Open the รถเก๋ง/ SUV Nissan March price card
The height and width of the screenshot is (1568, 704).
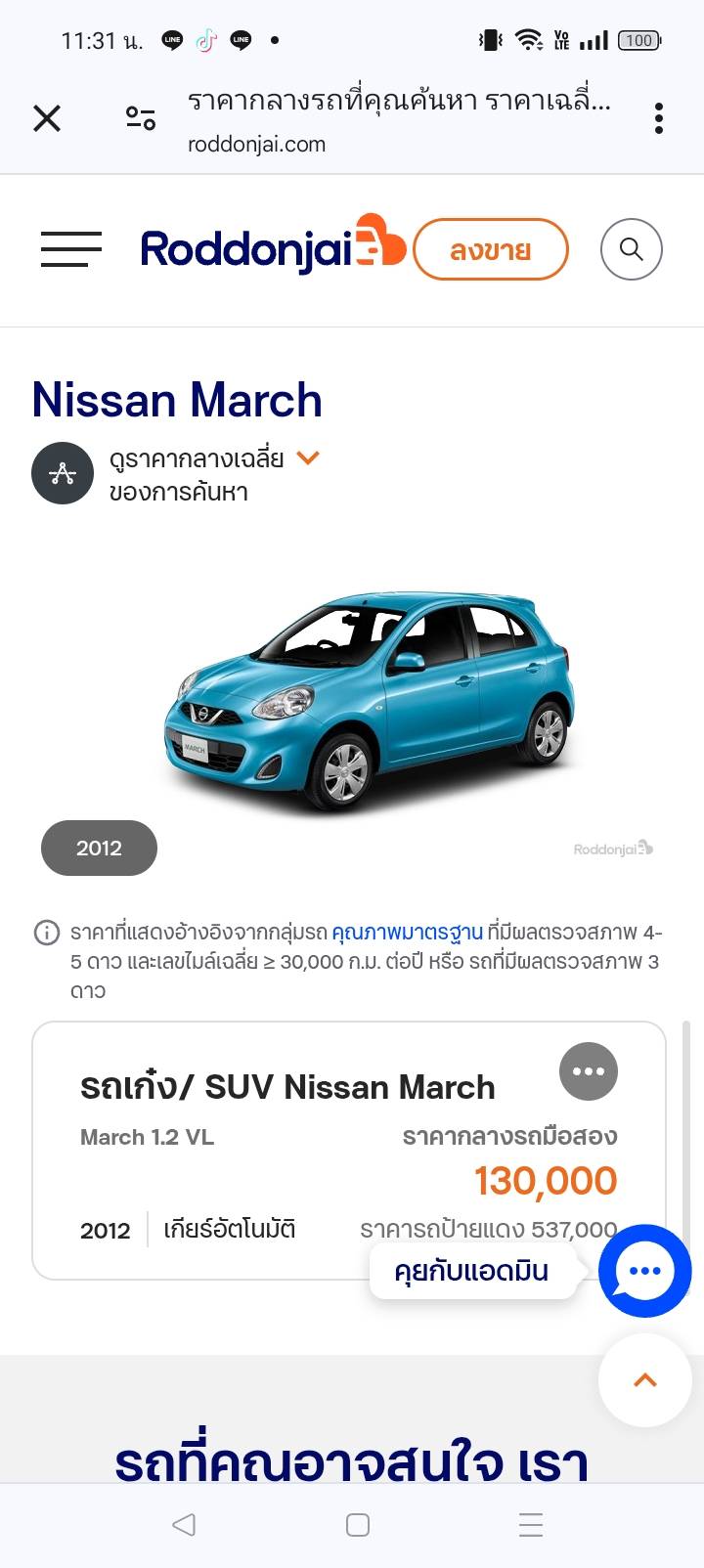point(293,1154)
